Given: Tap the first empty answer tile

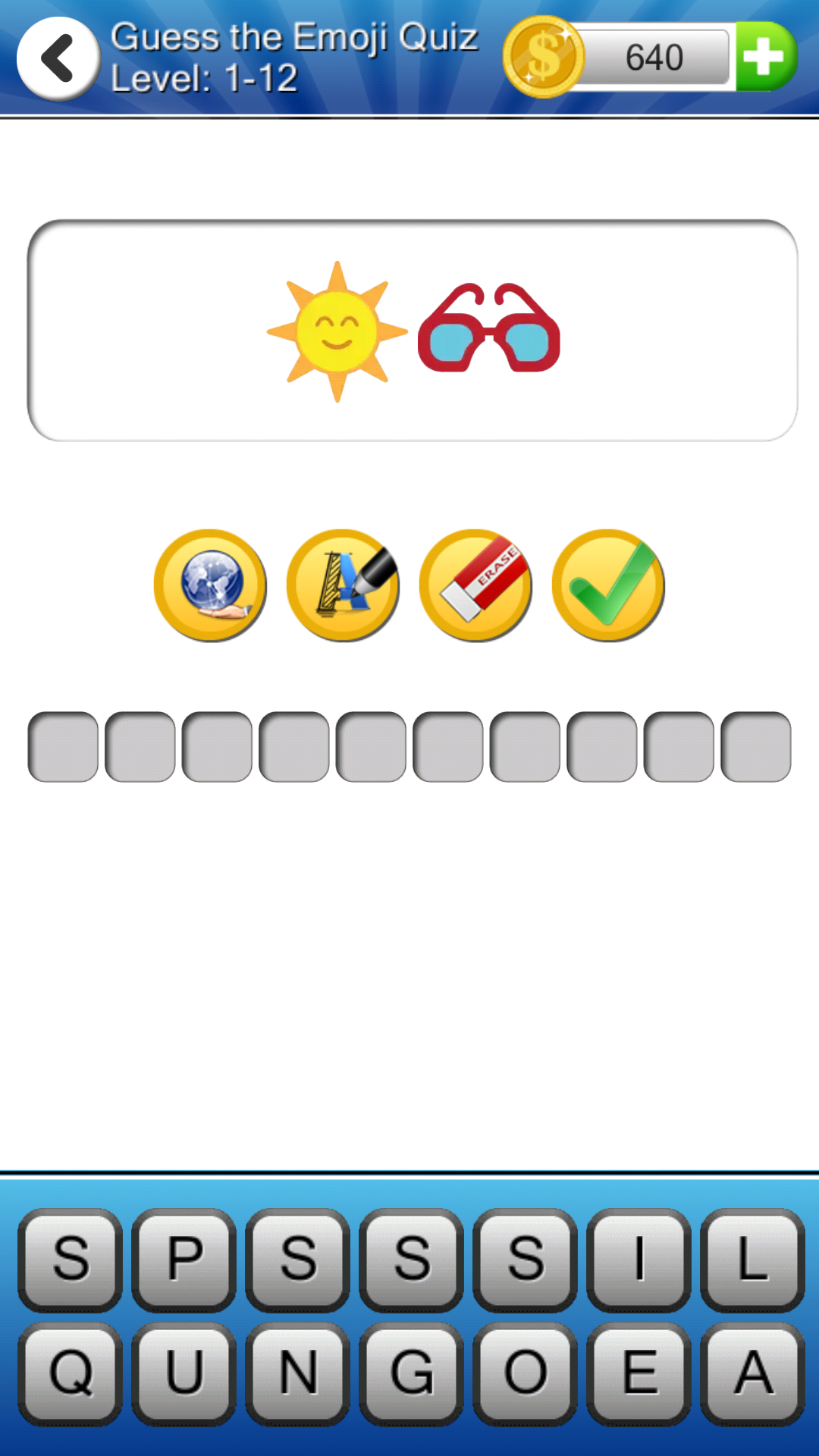Looking at the screenshot, I should coord(63,747).
